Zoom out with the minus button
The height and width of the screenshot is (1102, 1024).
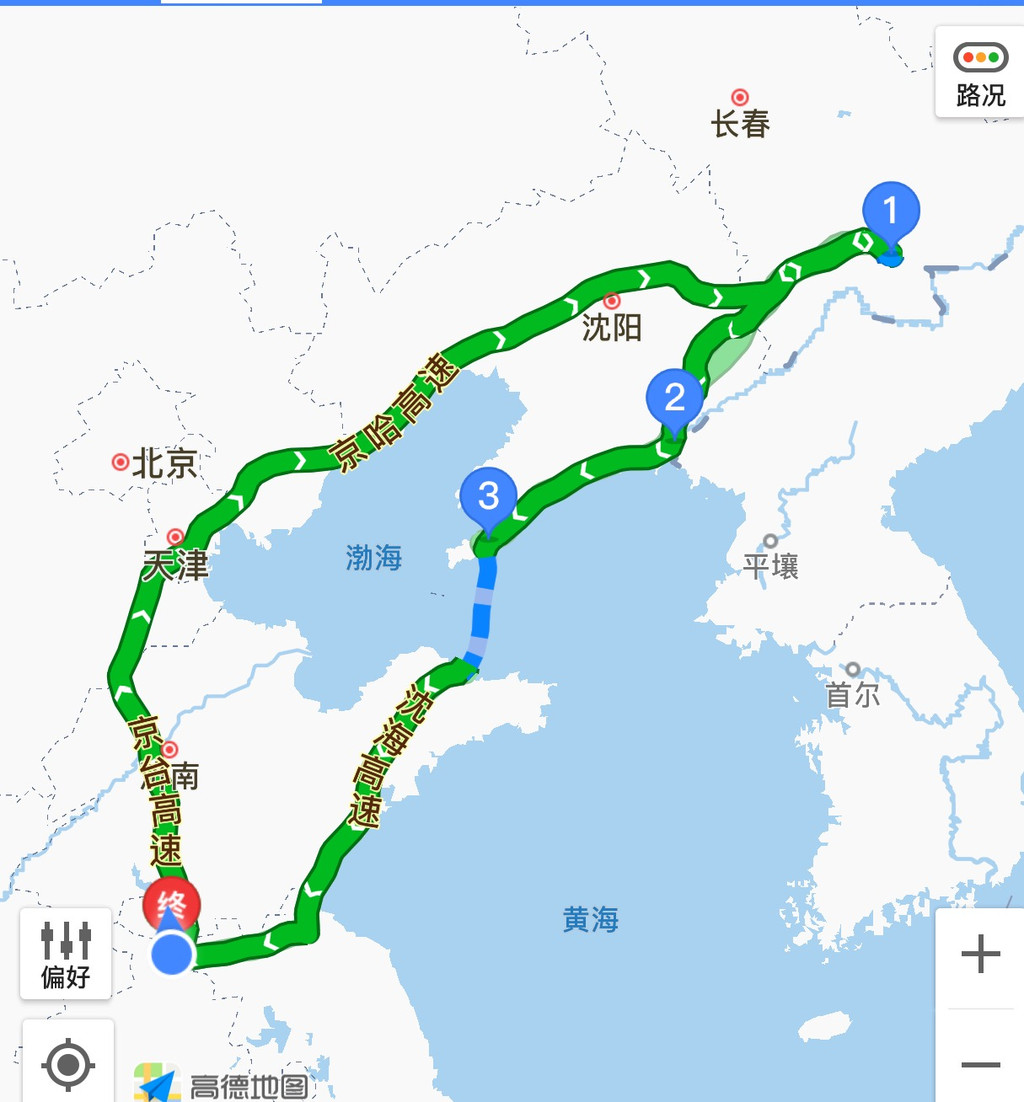click(x=980, y=1063)
